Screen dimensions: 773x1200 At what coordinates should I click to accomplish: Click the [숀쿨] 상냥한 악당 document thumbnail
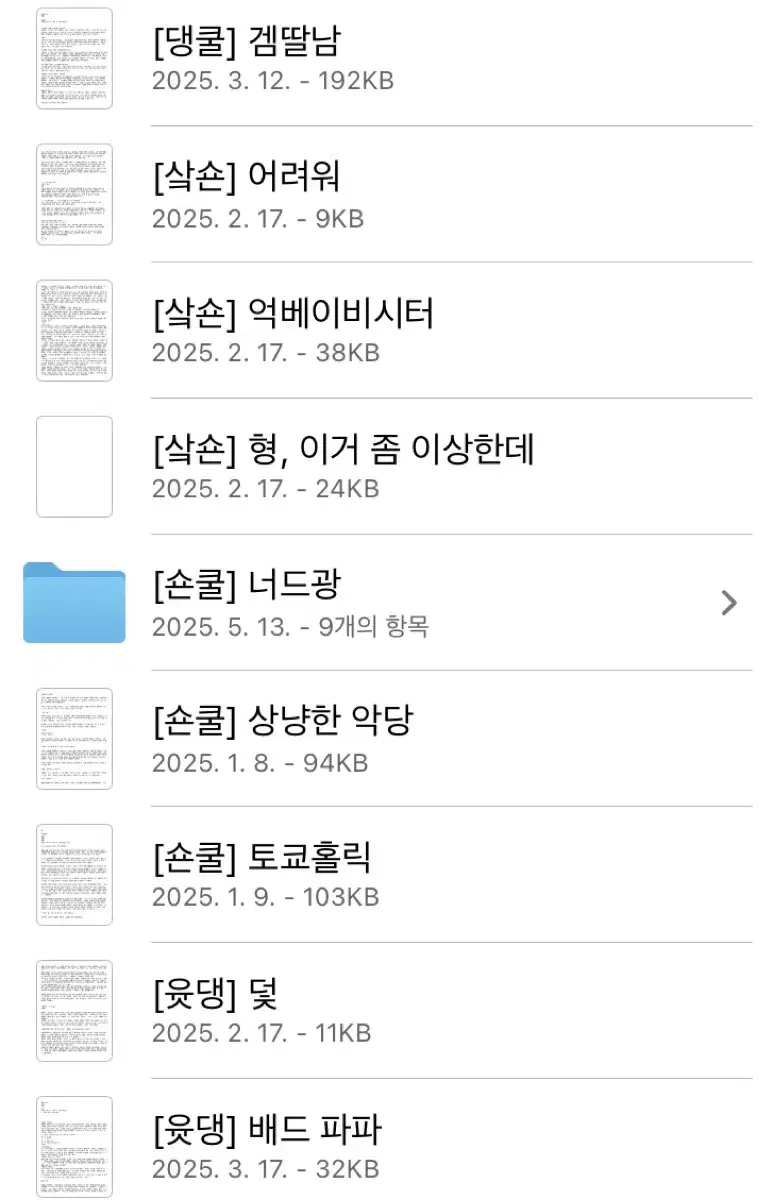tap(74, 740)
